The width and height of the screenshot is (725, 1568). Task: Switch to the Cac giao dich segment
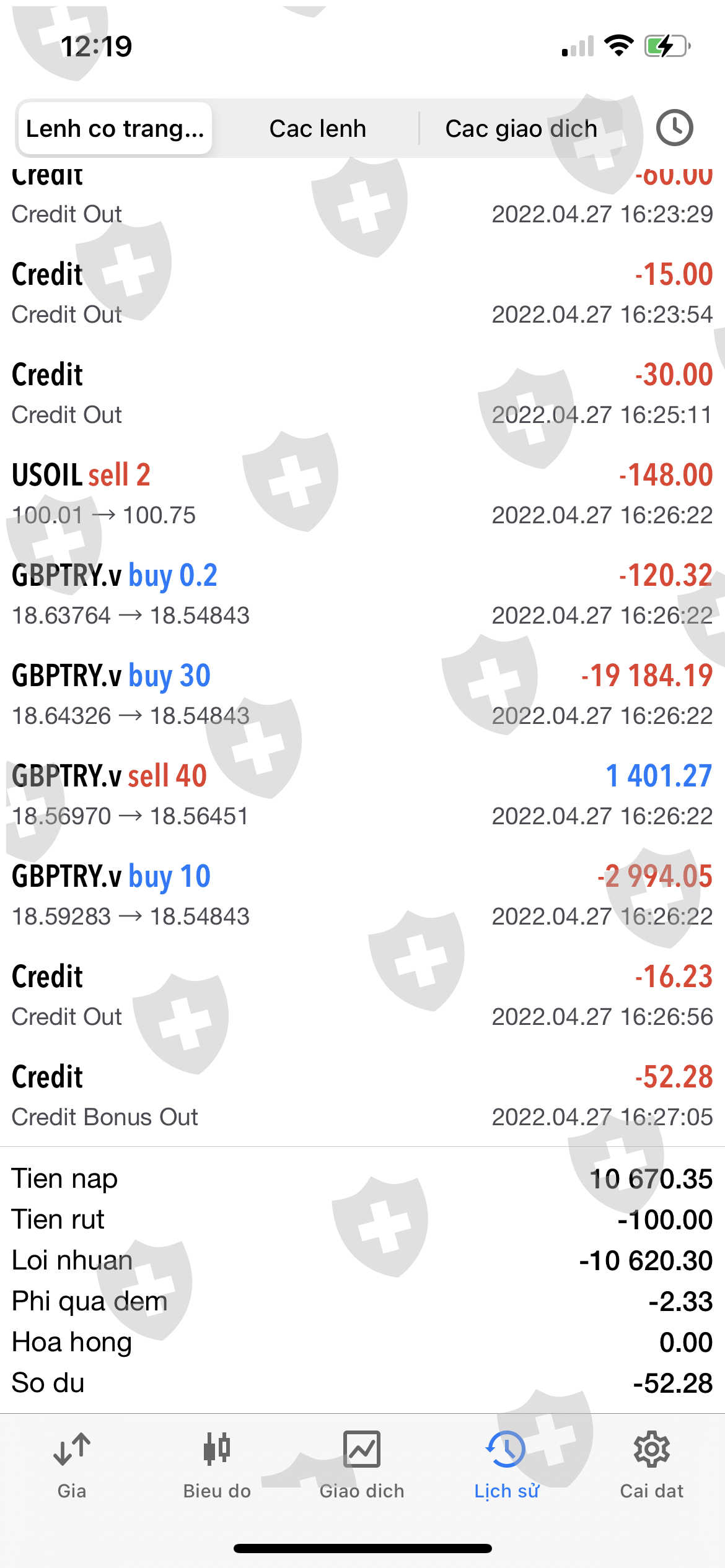[x=521, y=128]
